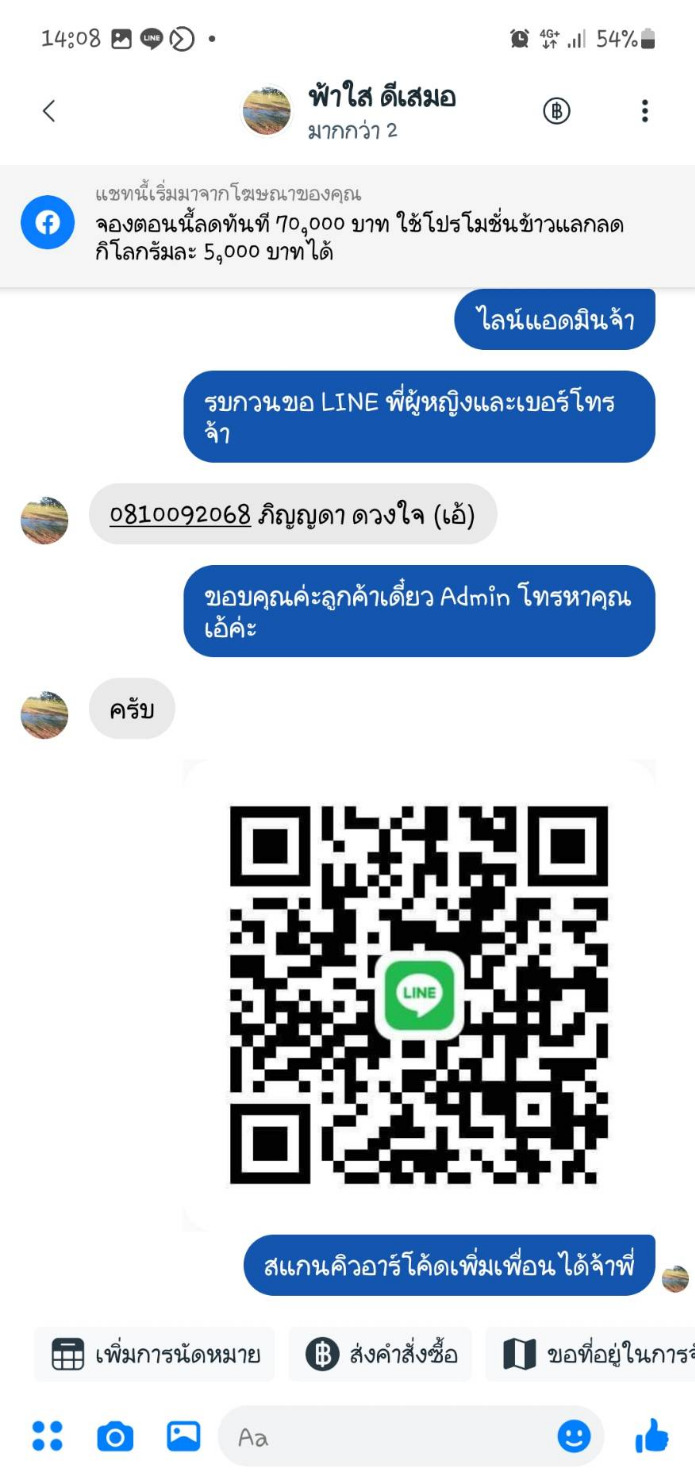
Task: Open the photo gallery picker
Action: click(x=184, y=1437)
